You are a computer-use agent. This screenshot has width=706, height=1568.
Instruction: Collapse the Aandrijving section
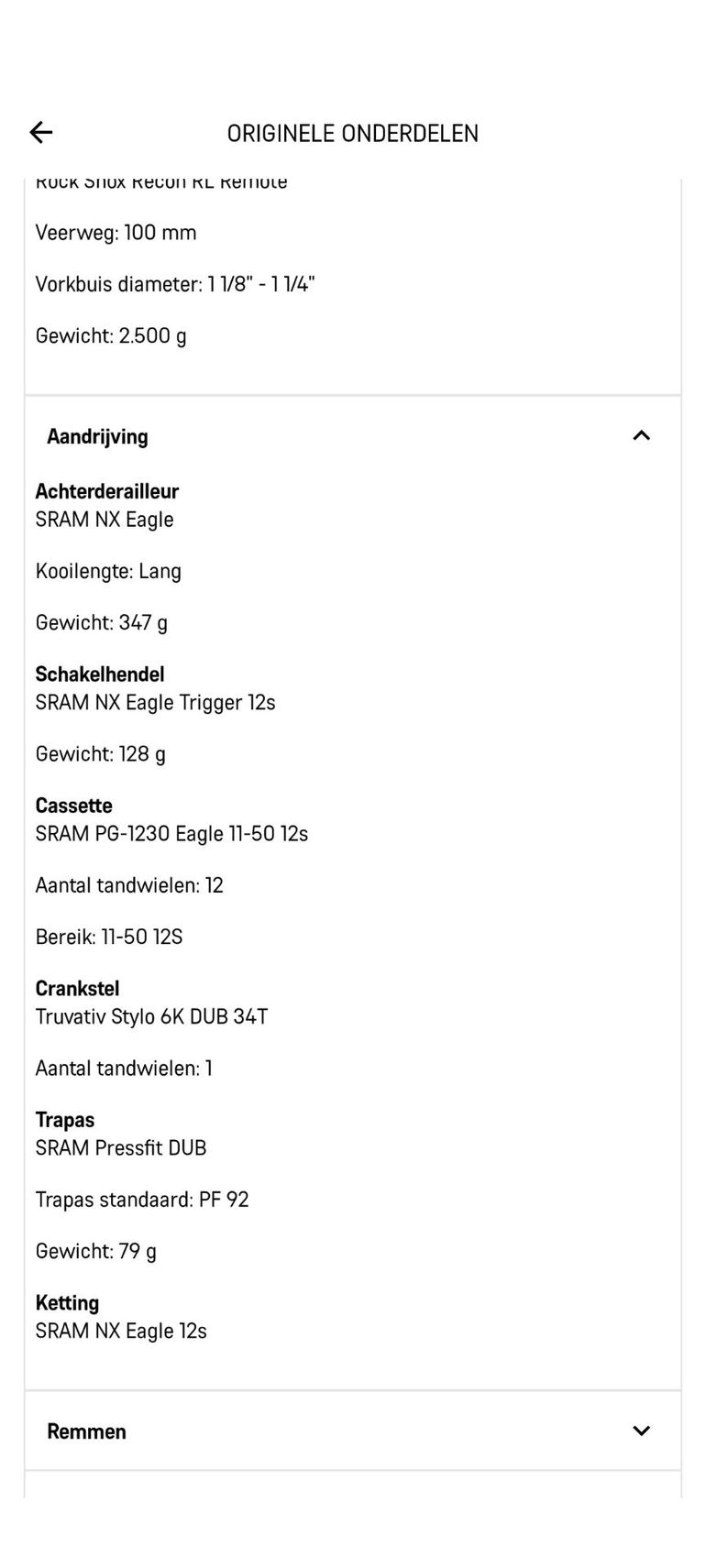pyautogui.click(x=353, y=436)
